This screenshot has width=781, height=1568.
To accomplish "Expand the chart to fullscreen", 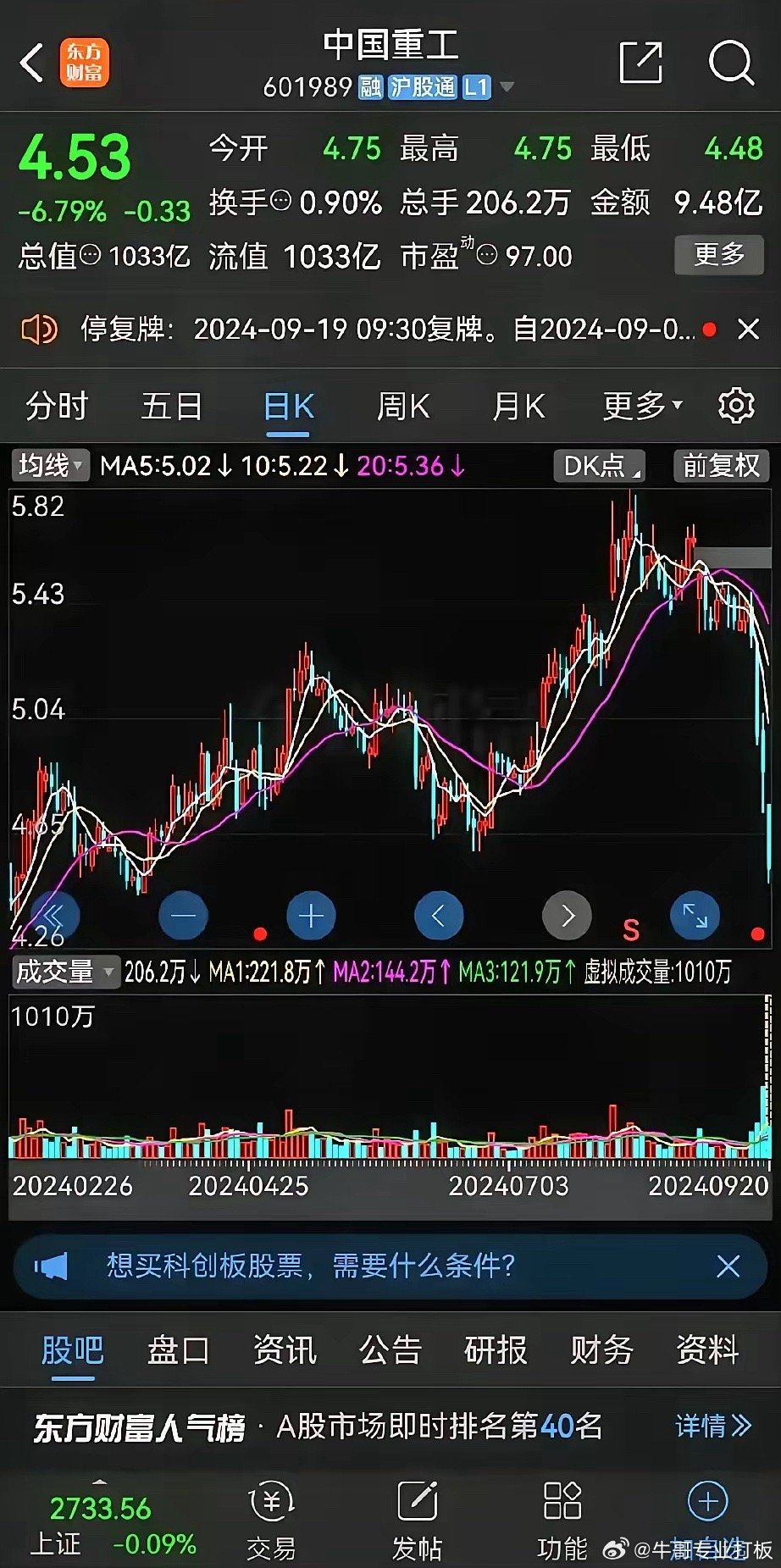I will 695,916.
